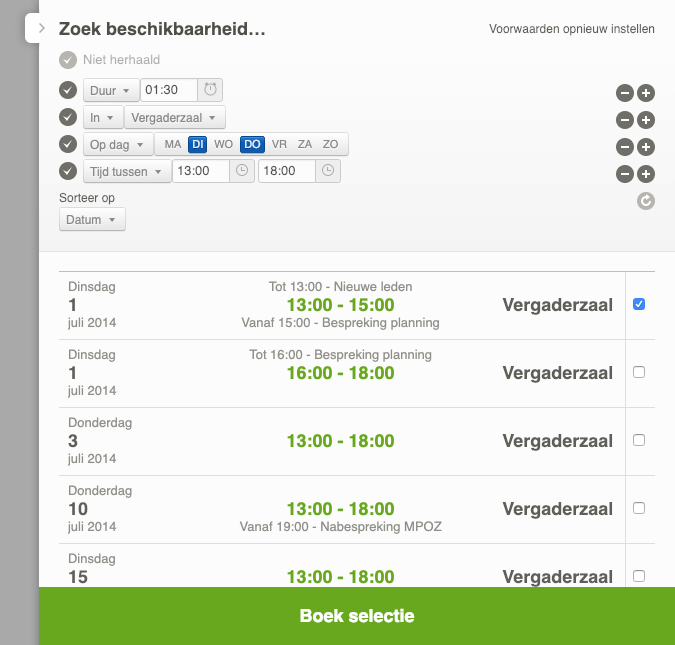The width and height of the screenshot is (675, 645).
Task: Tap Voorwaarden opnieuw instellen
Action: 571,29
